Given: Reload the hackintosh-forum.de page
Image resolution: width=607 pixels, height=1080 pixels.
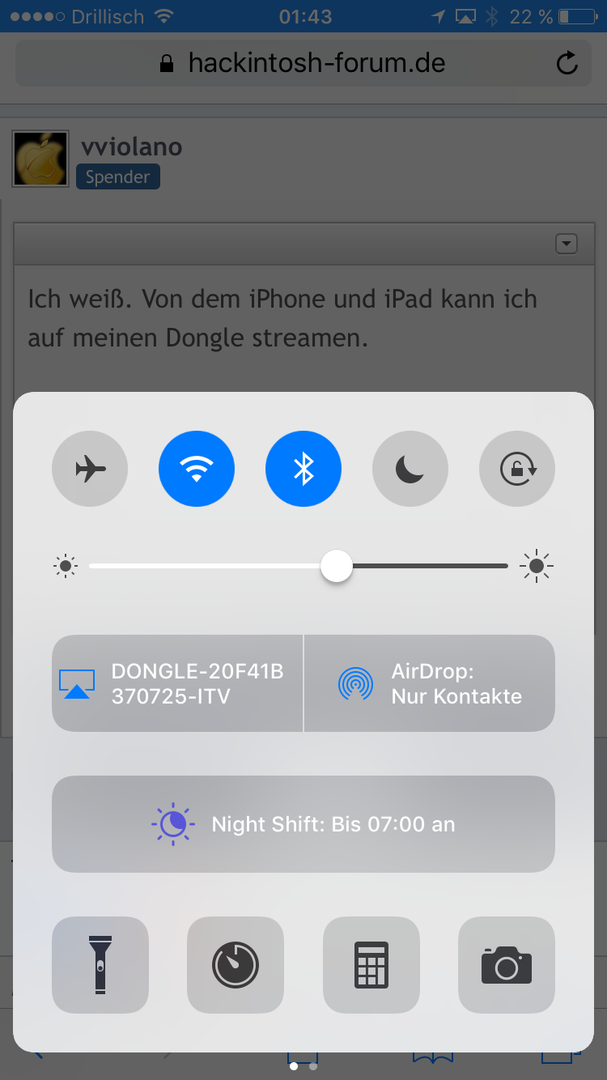Looking at the screenshot, I should 567,64.
